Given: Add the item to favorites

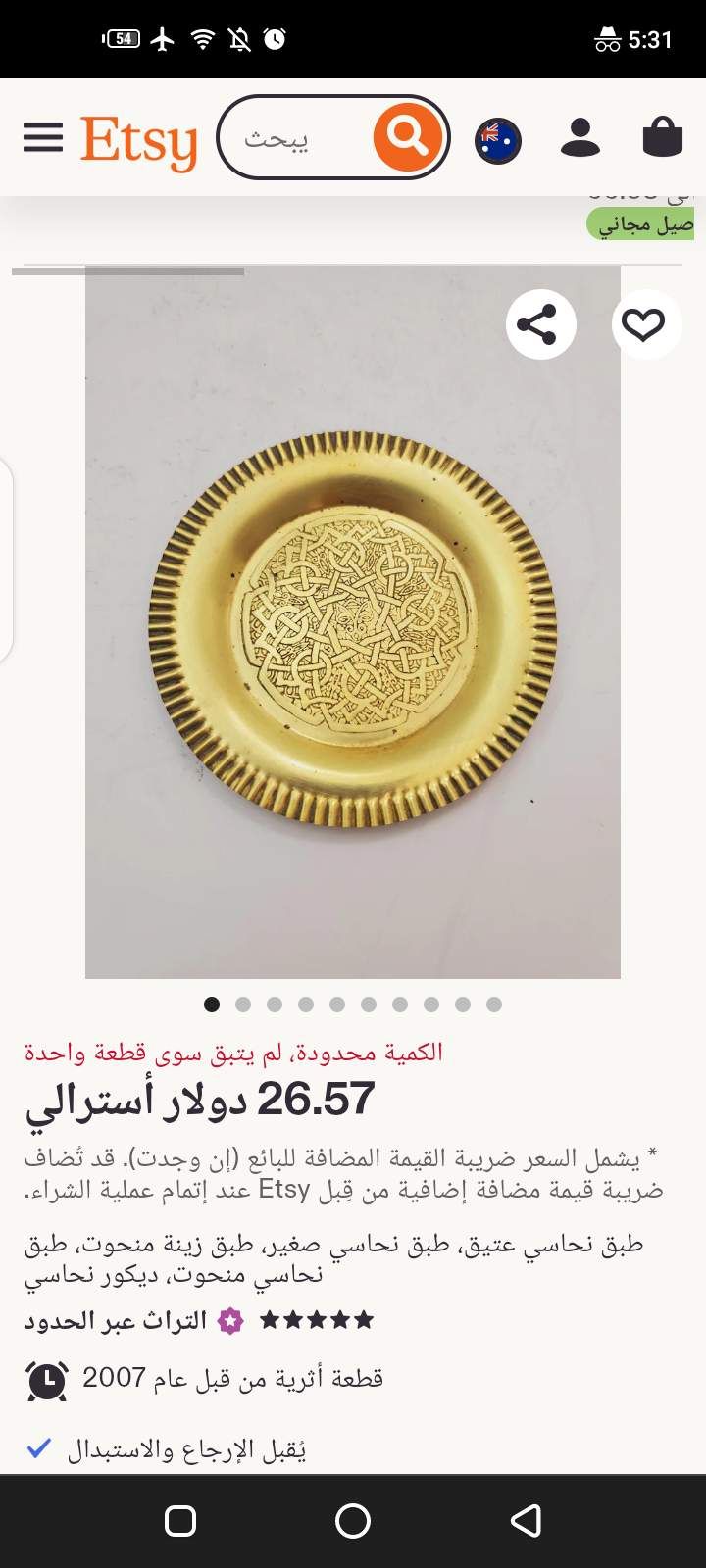Looking at the screenshot, I should coord(644,324).
